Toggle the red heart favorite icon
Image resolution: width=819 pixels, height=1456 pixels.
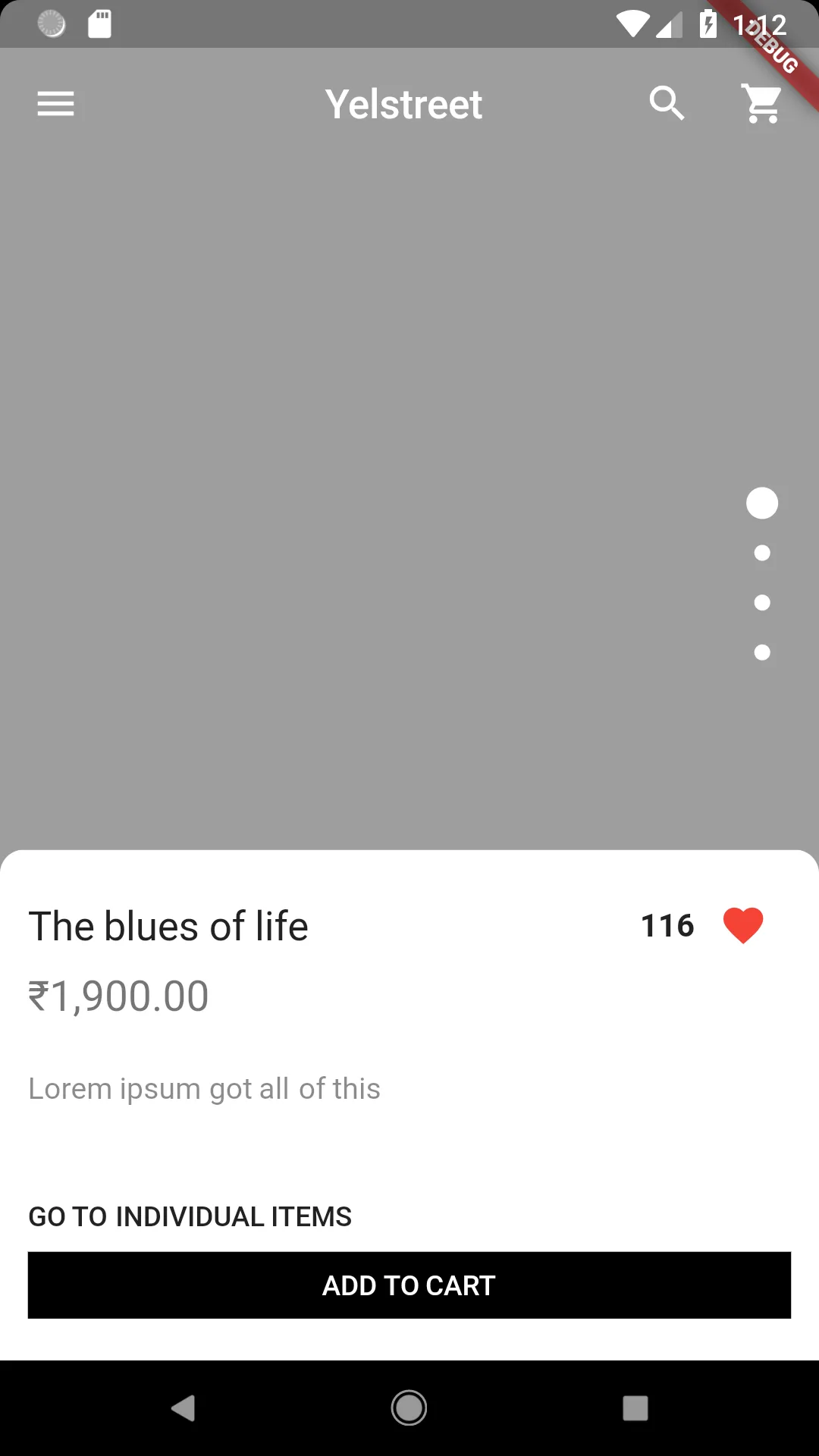743,925
